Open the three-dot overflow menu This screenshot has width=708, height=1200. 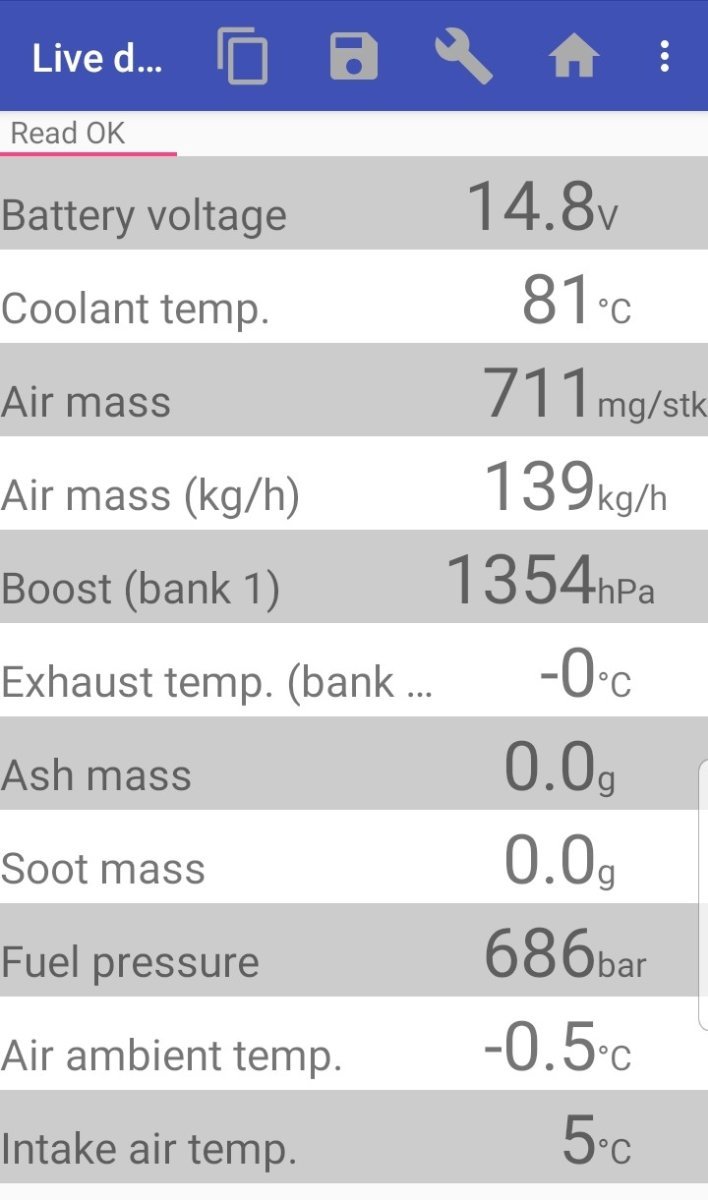664,56
